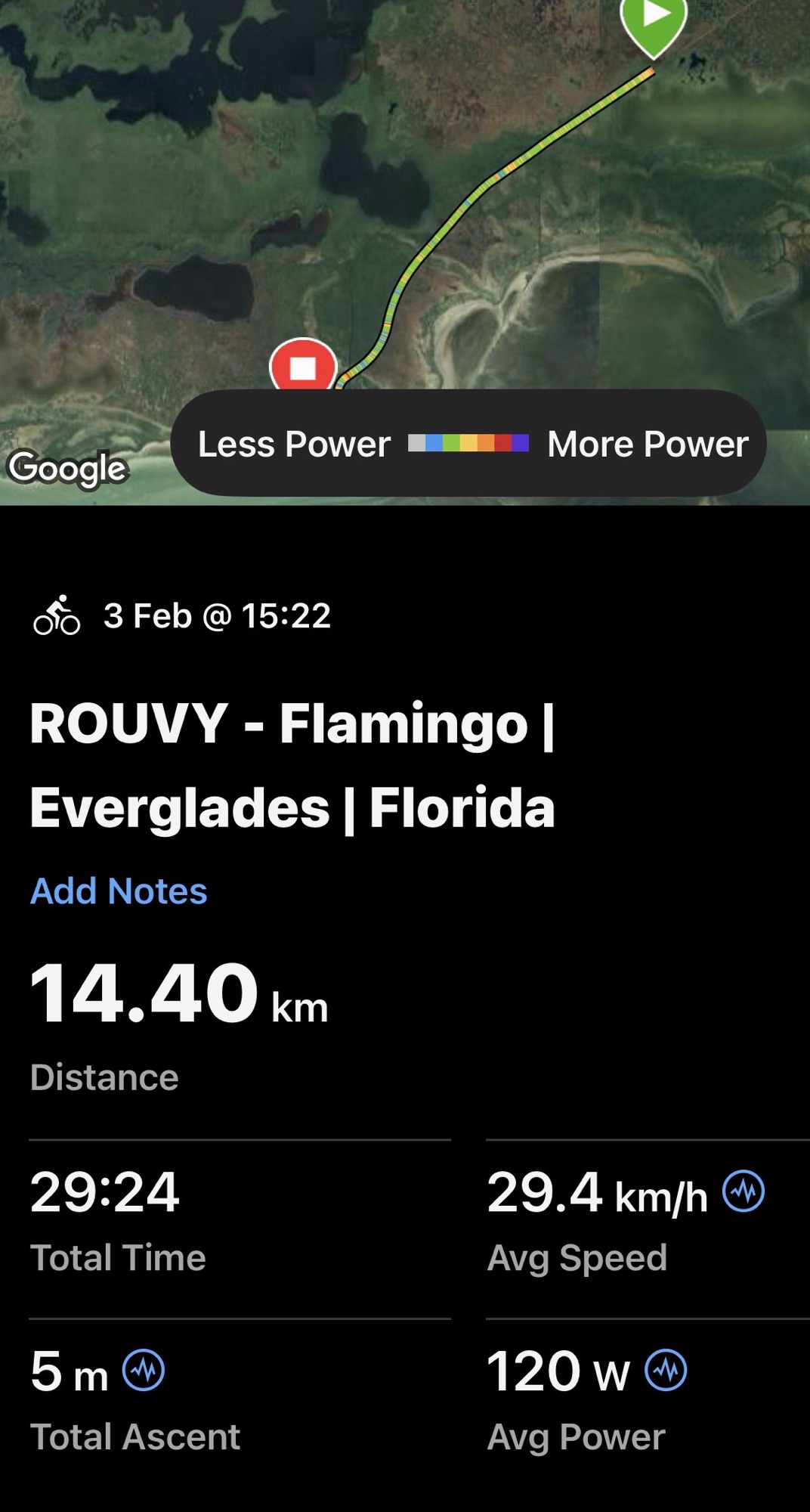This screenshot has width=810, height=1512.
Task: Open the Total Ascent graph icon
Action: pos(144,1370)
